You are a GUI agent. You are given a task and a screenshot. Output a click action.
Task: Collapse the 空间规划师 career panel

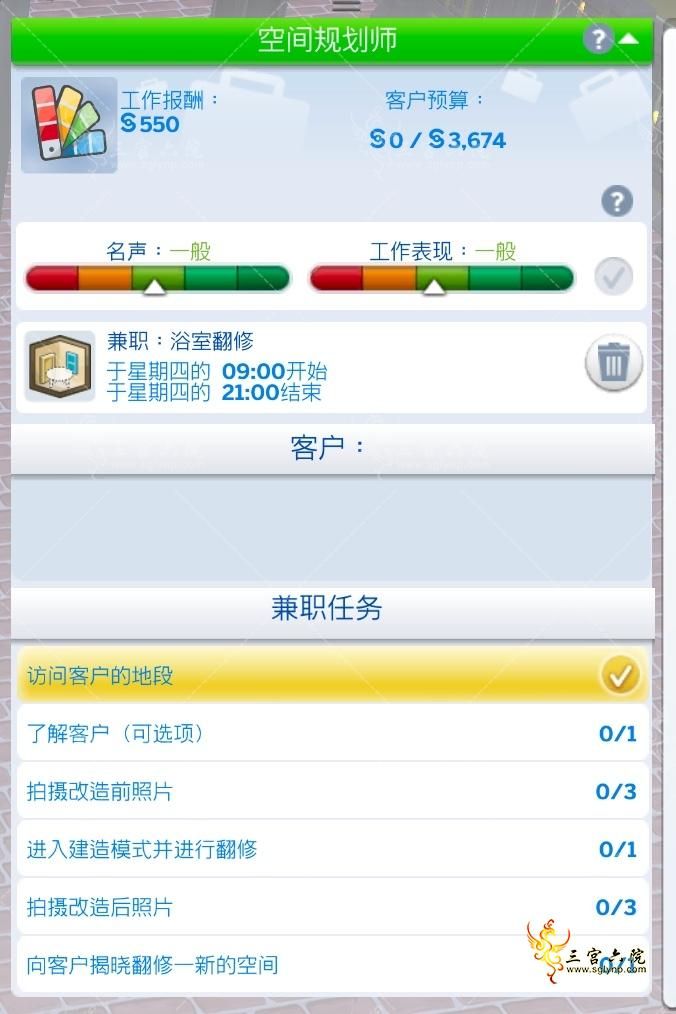[x=629, y=39]
